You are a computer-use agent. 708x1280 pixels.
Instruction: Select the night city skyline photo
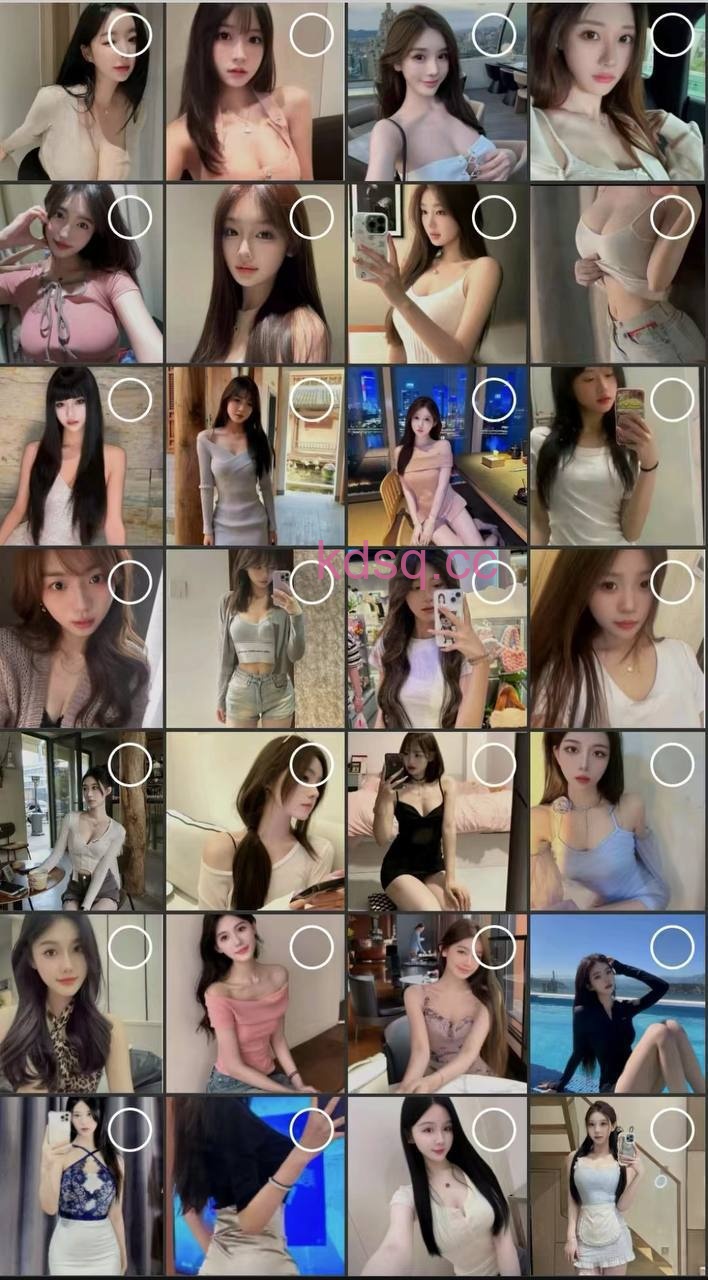point(493,400)
